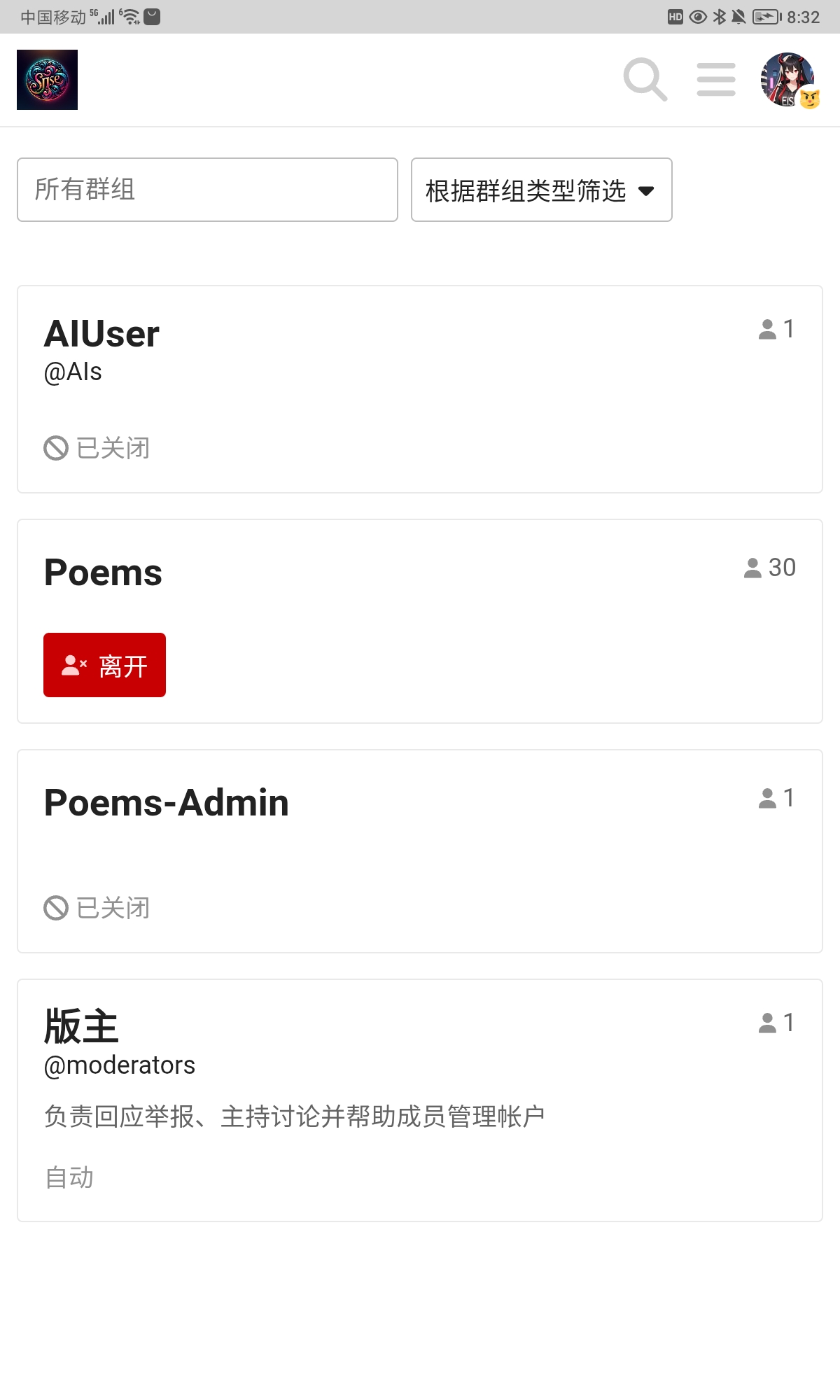The image size is (840, 1400).
Task: Open the search icon in the header
Action: click(x=645, y=80)
